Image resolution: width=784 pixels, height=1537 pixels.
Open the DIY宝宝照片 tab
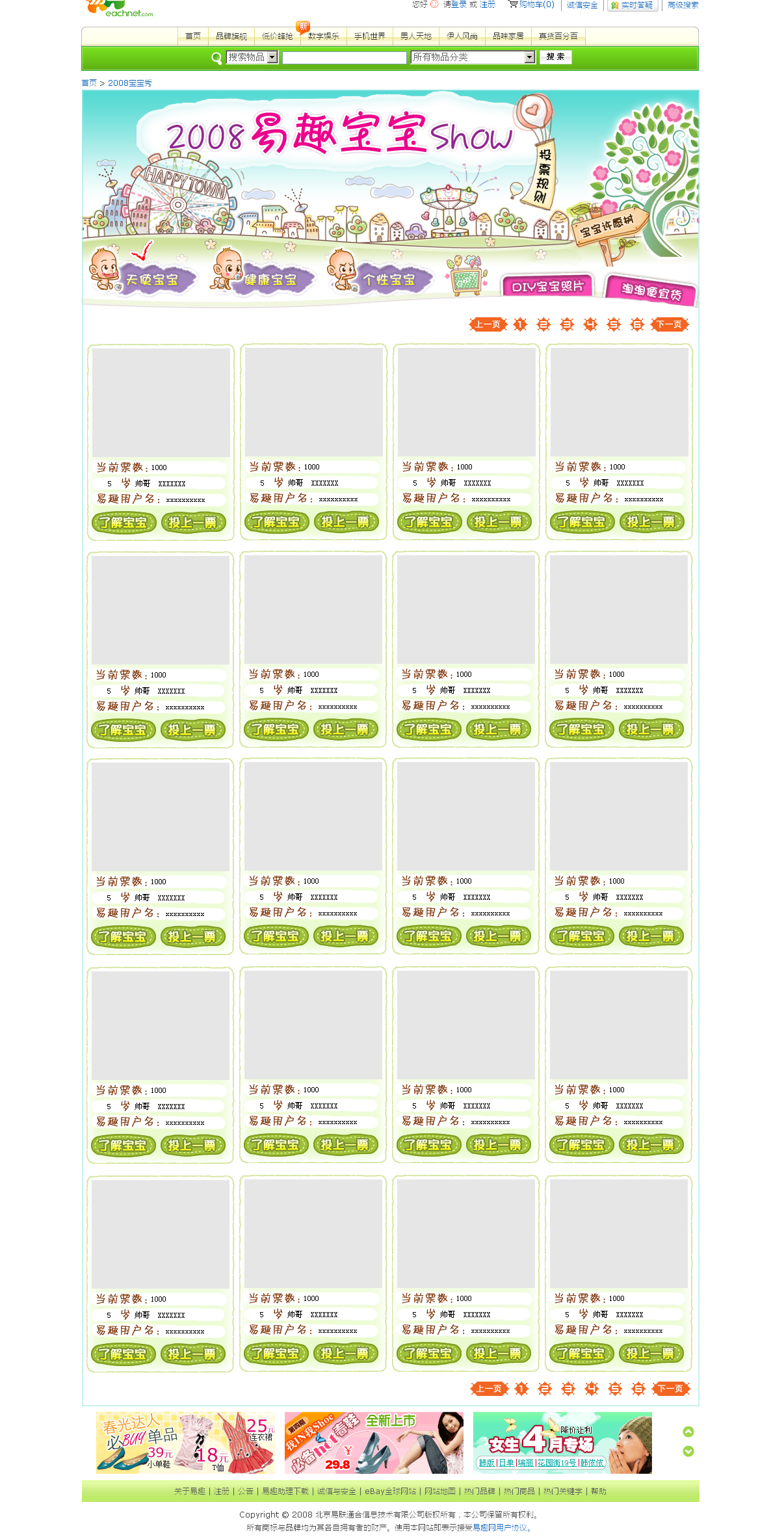pos(547,287)
